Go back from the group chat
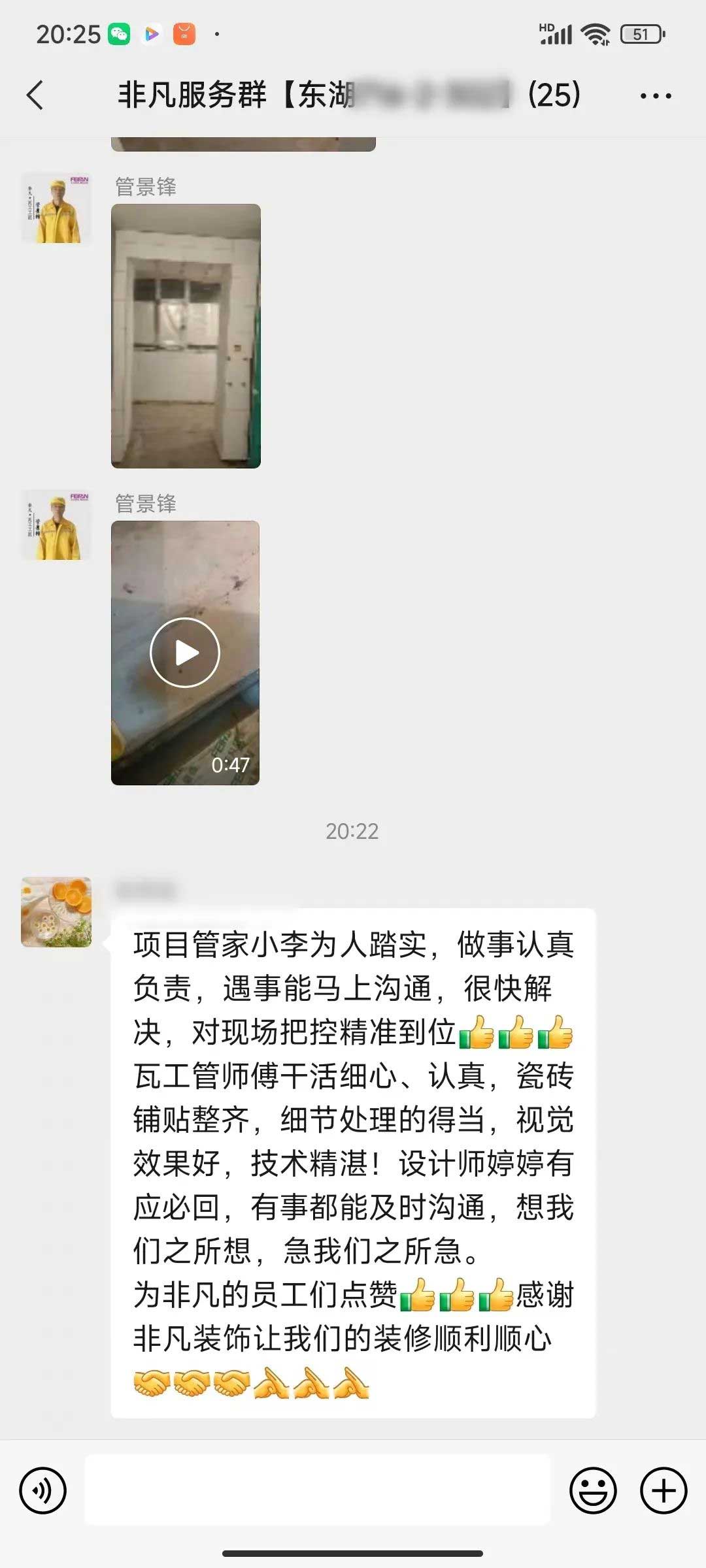This screenshot has width=706, height=1568. pyautogui.click(x=36, y=95)
